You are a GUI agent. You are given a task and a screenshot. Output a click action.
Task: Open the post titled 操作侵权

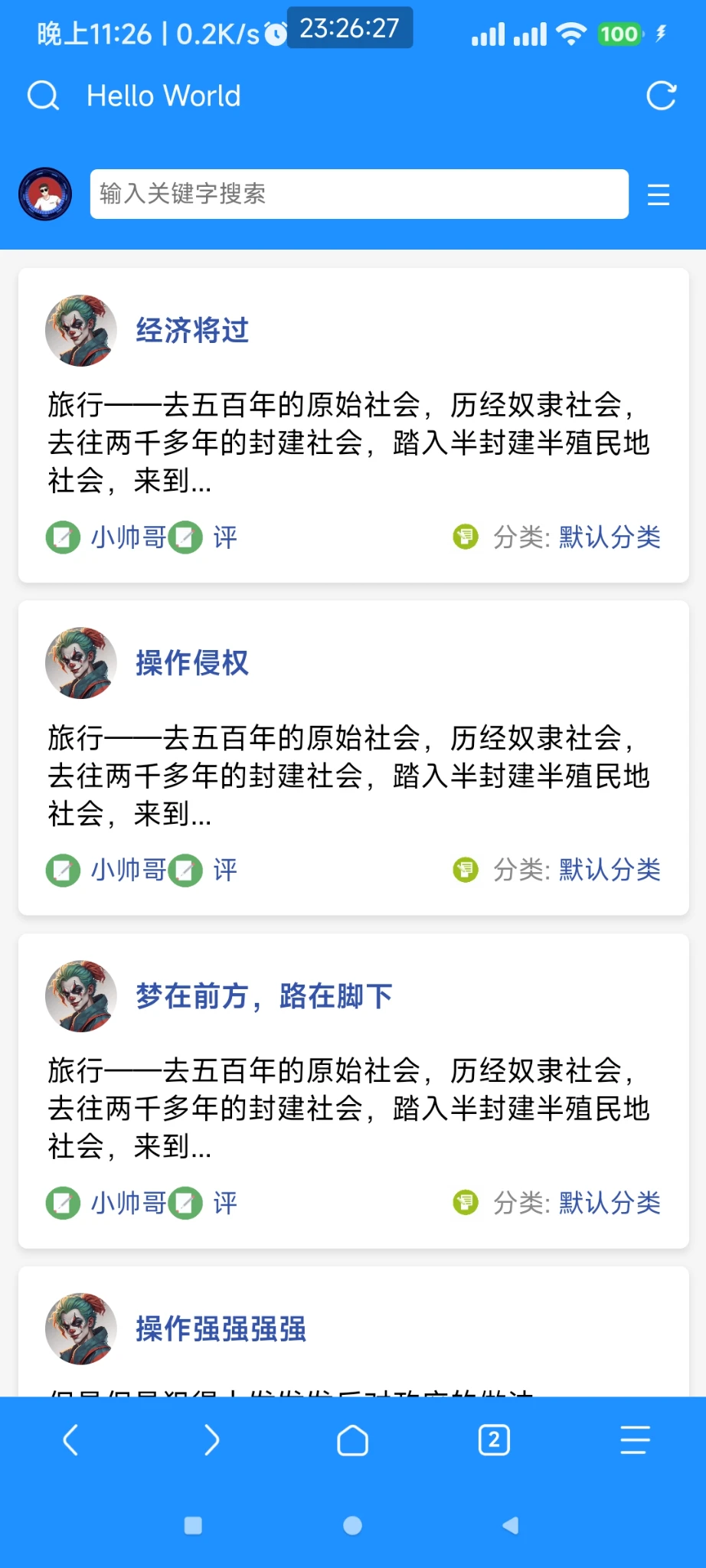pos(192,663)
